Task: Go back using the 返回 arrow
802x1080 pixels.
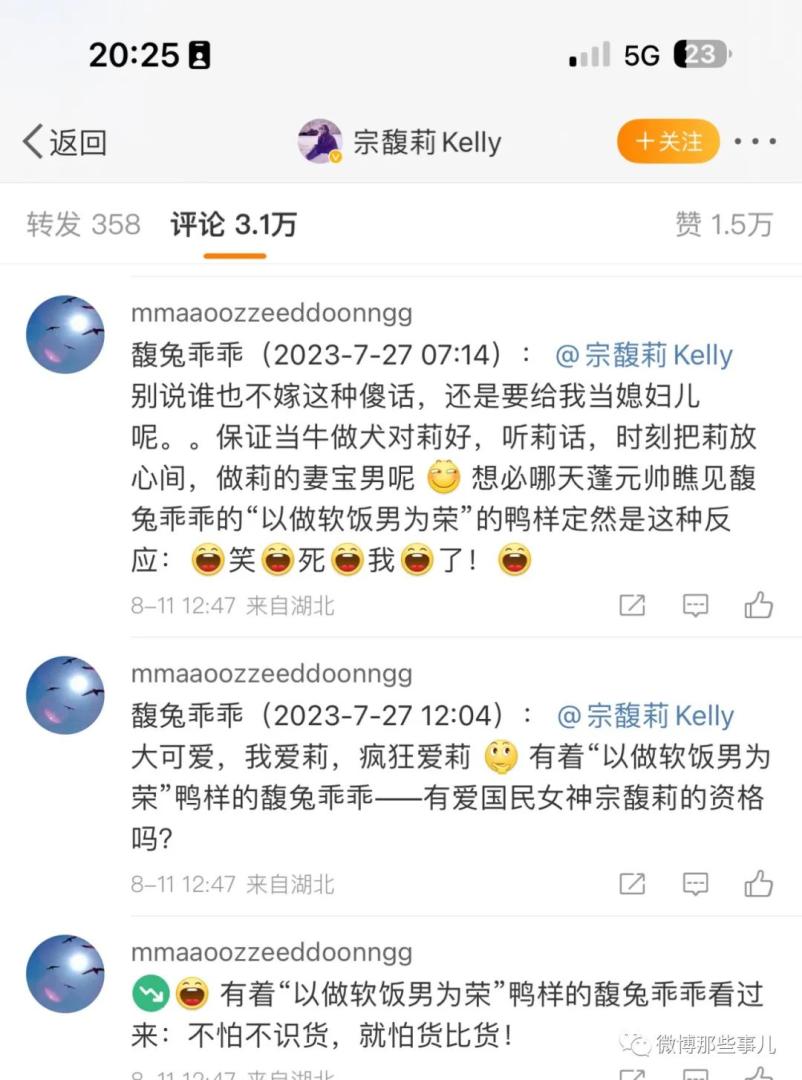Action: point(64,142)
